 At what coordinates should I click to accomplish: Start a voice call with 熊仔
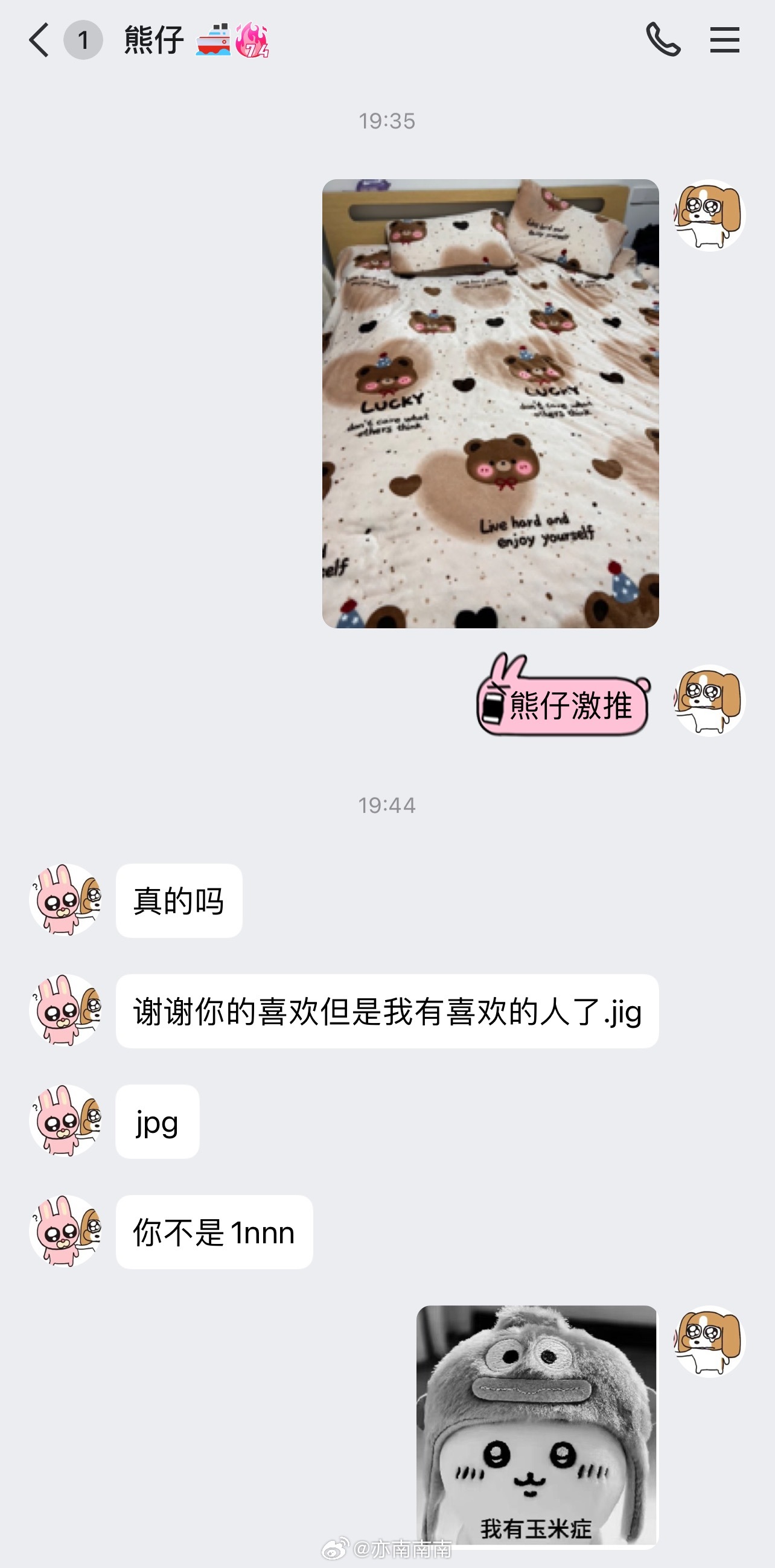point(663,40)
